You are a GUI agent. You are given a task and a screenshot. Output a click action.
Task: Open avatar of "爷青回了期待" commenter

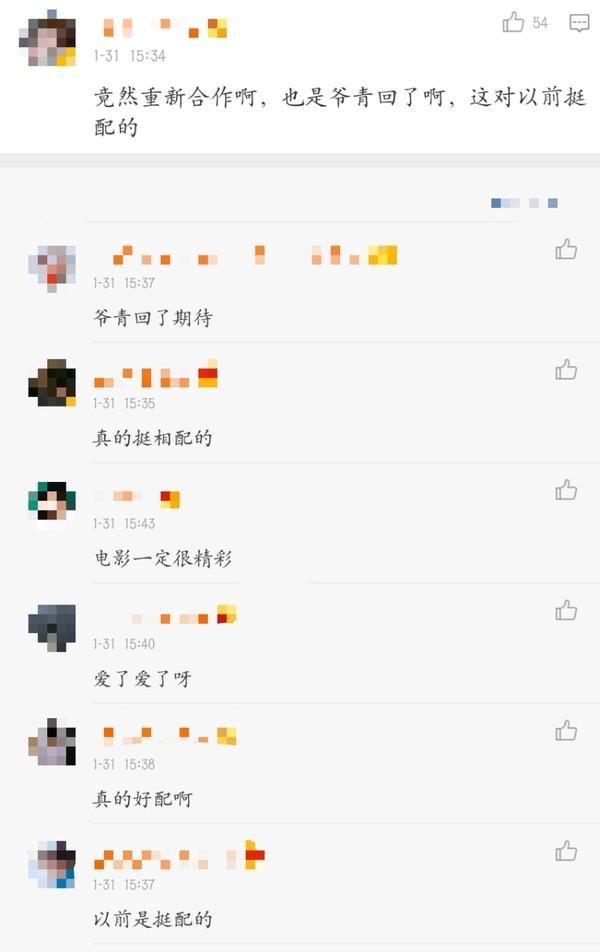52,268
